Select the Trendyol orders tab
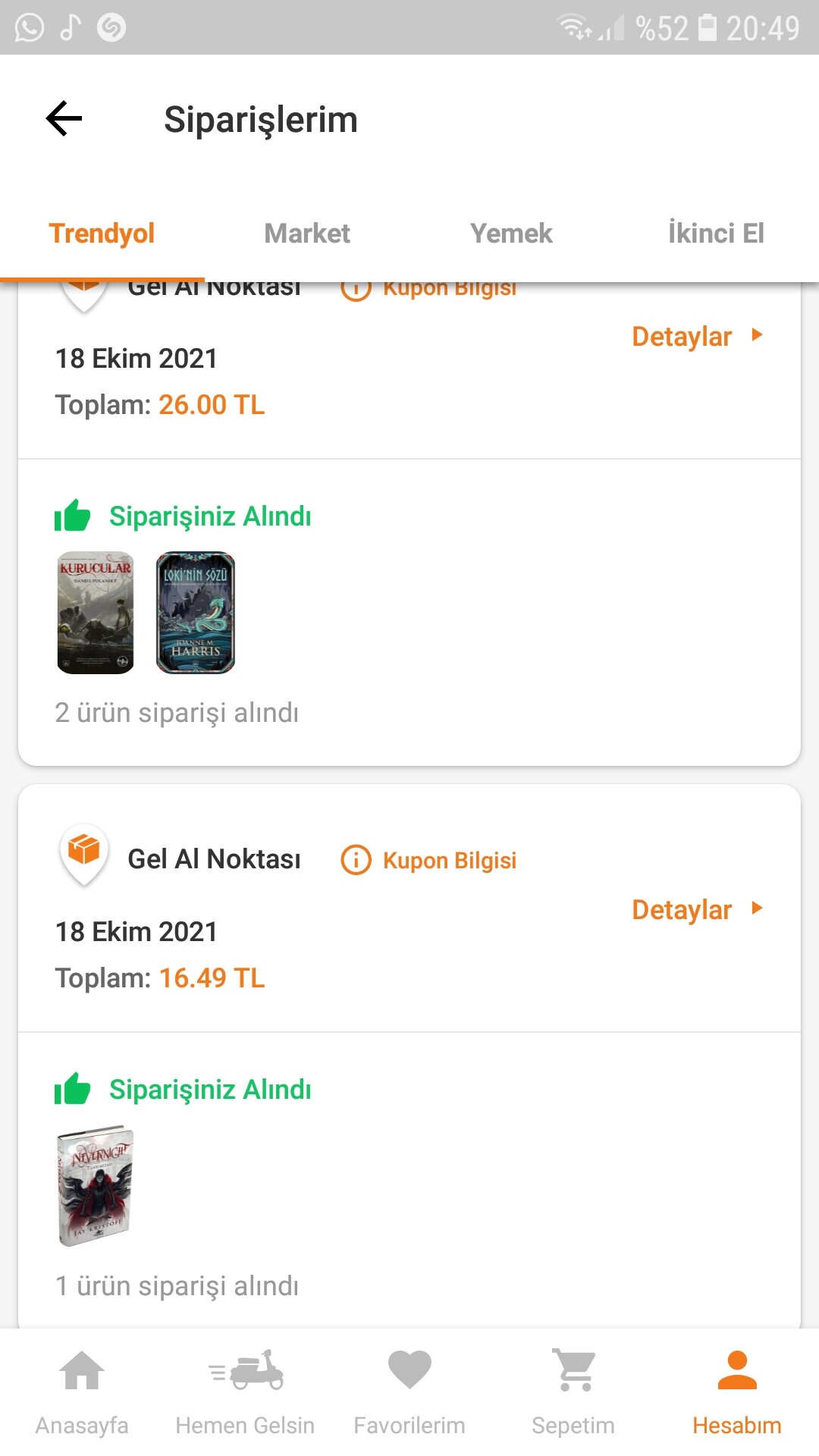This screenshot has height=1456, width=819. [102, 234]
